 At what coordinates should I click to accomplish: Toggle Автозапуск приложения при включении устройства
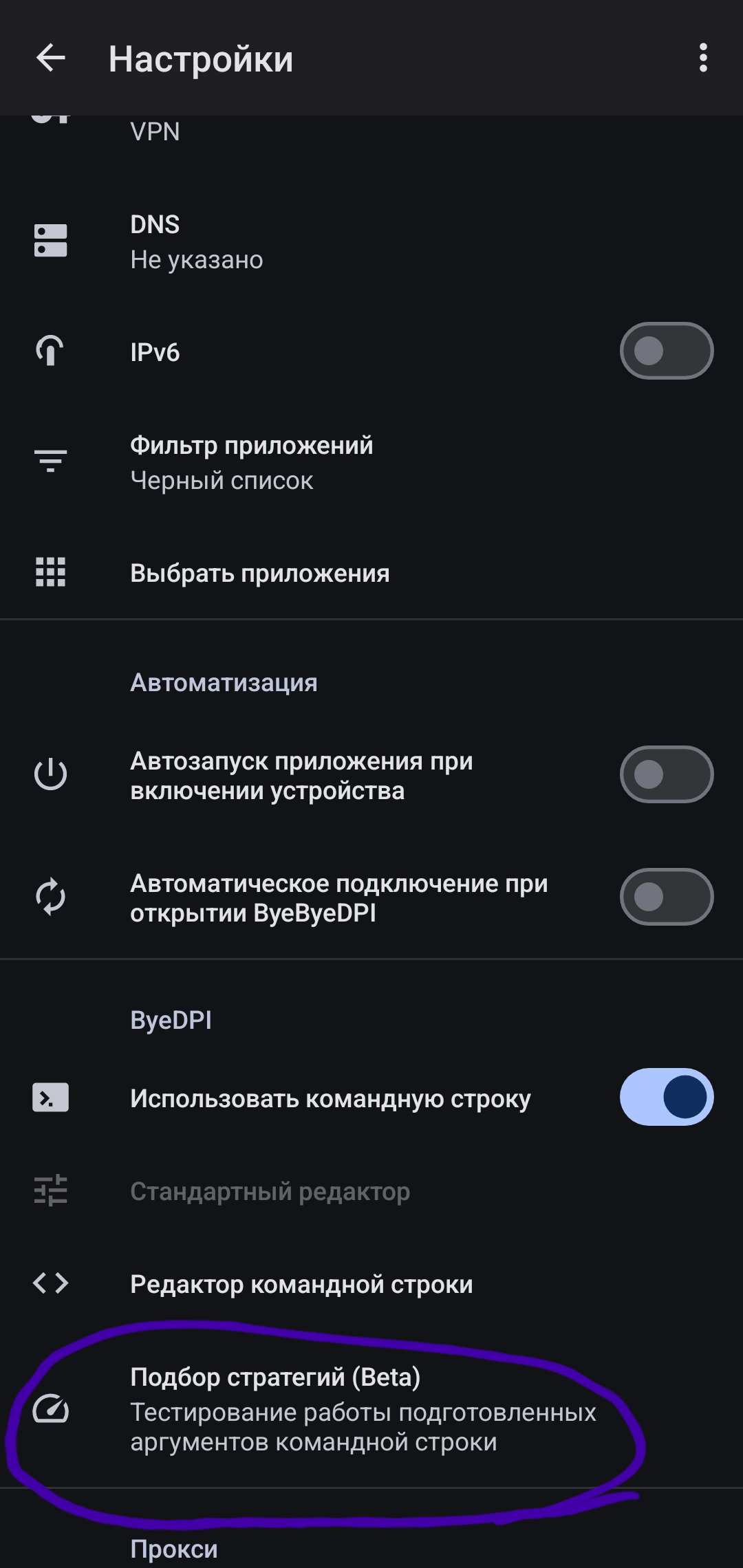[666, 774]
